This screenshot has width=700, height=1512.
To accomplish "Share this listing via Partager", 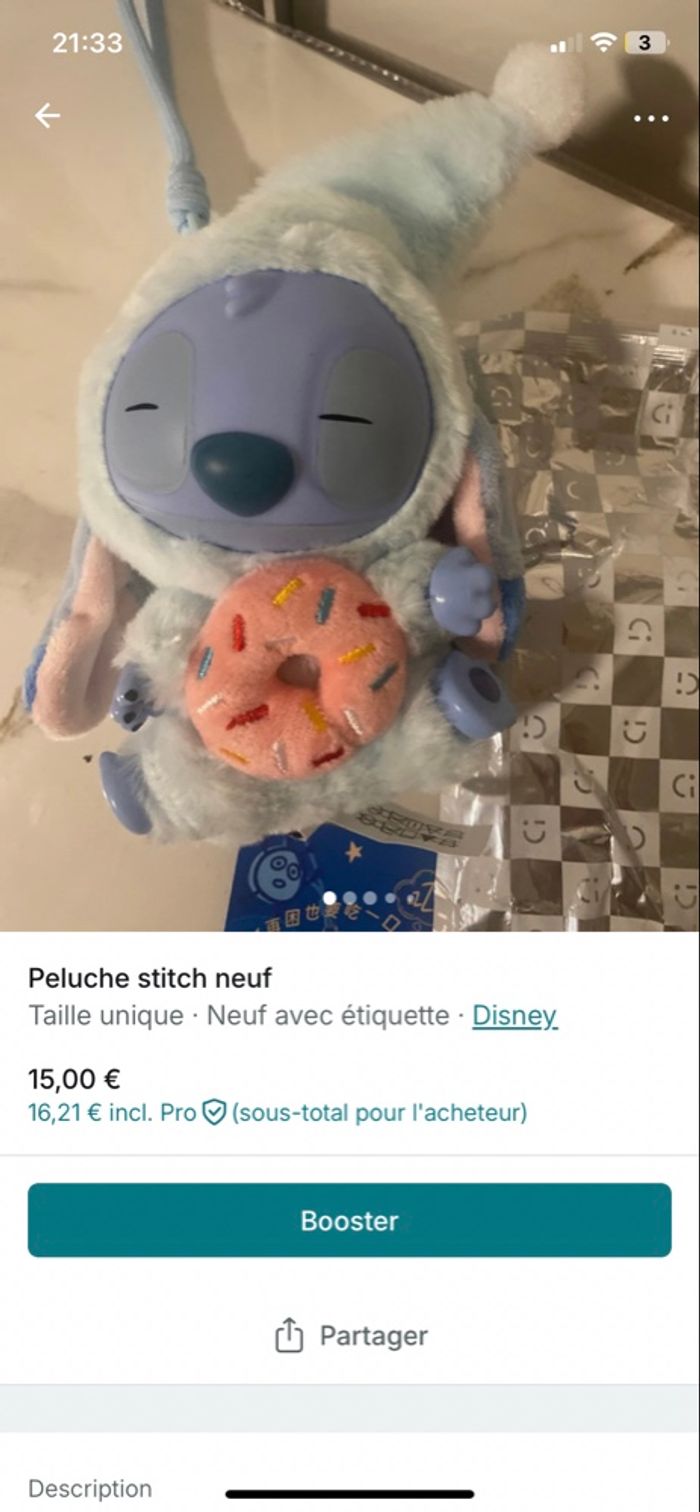I will 350,1336.
